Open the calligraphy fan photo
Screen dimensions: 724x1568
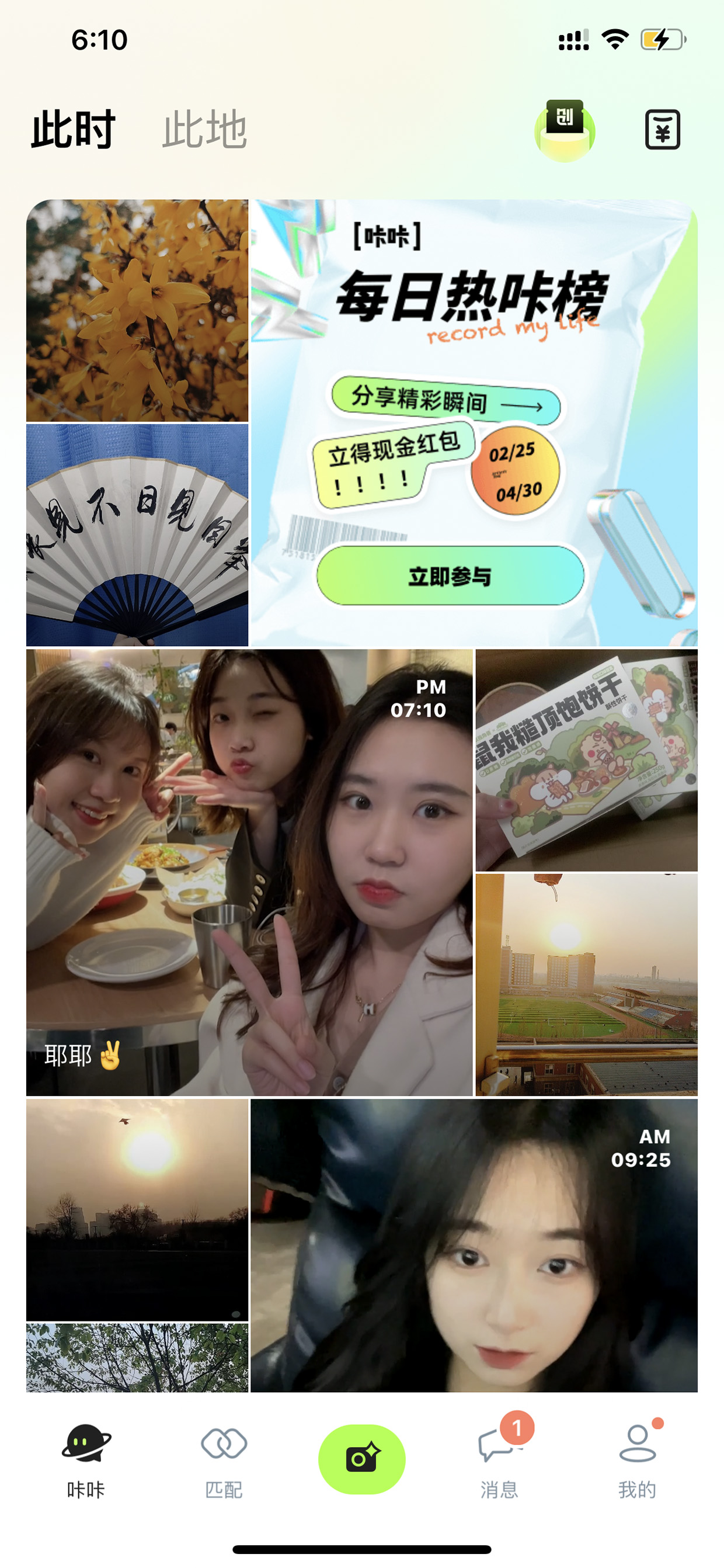click(137, 535)
